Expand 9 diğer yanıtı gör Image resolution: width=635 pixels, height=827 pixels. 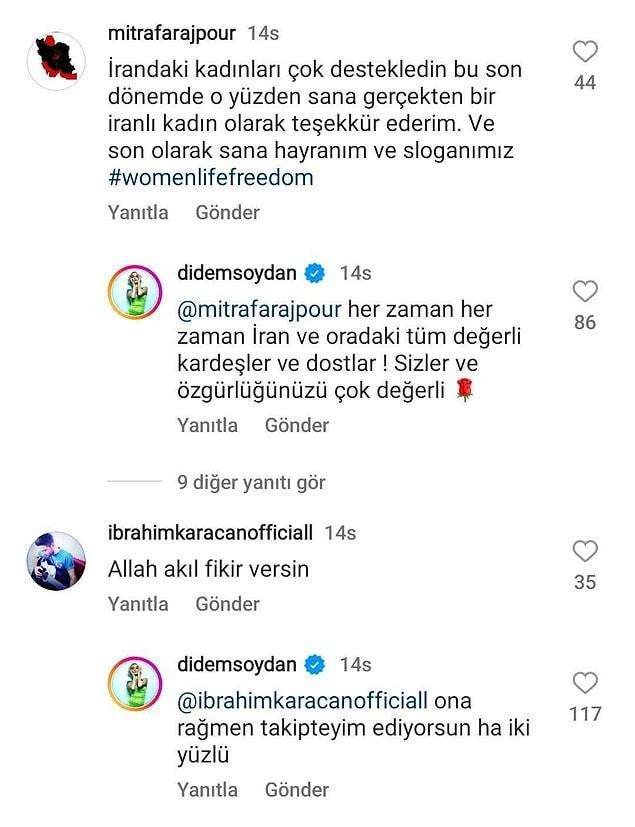pos(251,482)
